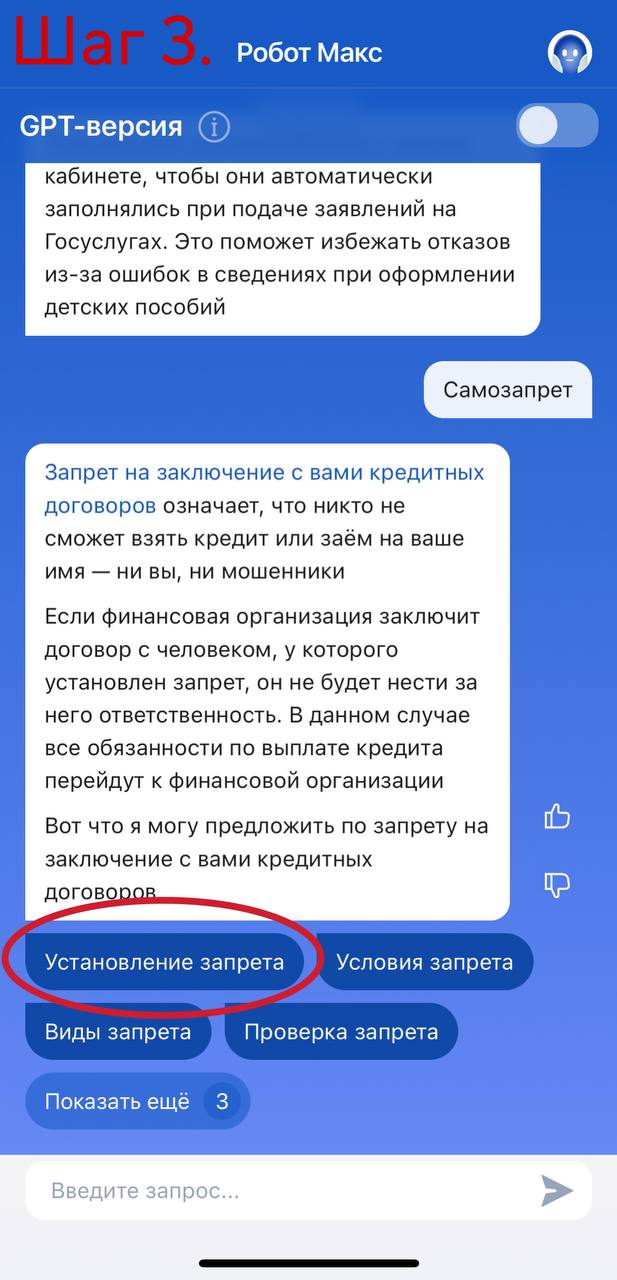Open the GPT-версия info icon
This screenshot has width=617, height=1280.
214,127
